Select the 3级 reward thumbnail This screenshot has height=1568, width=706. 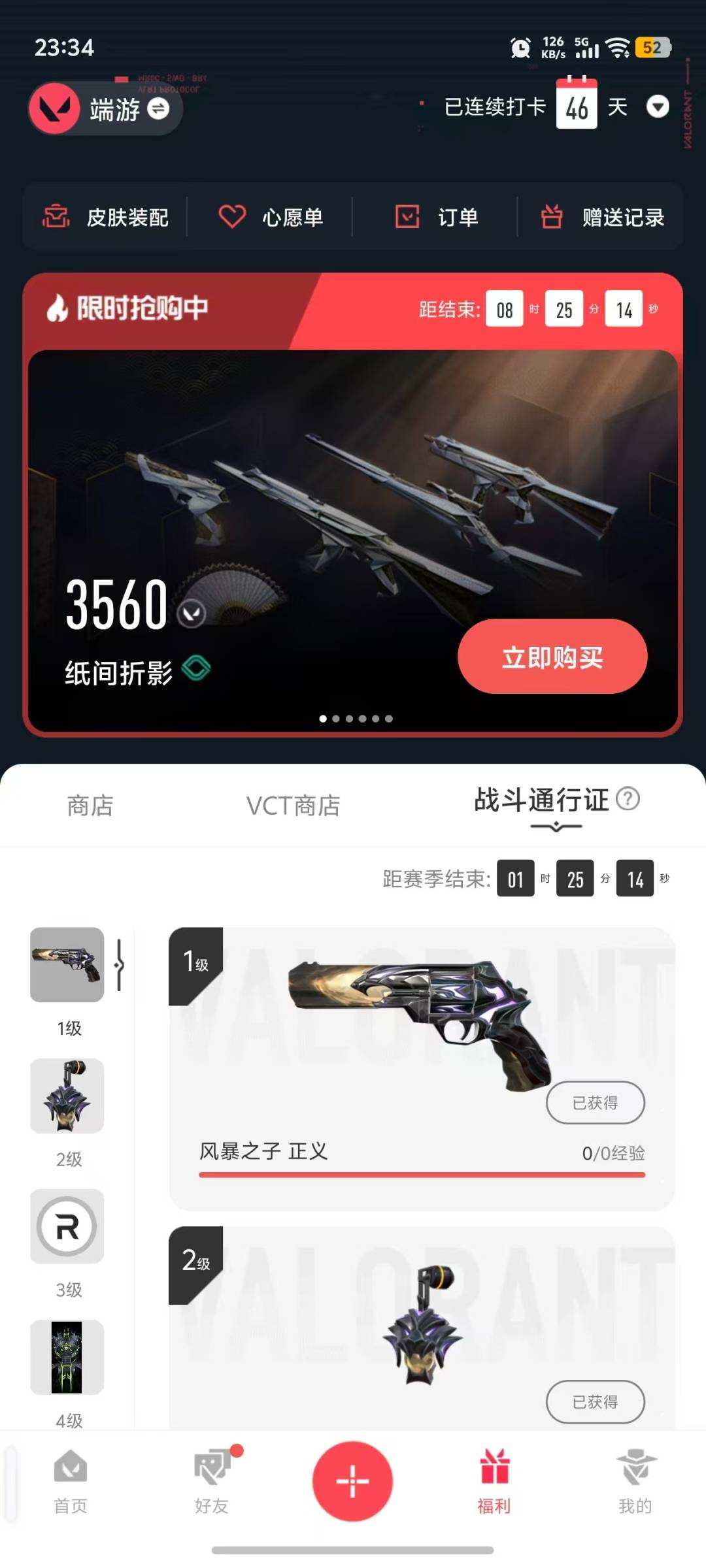click(66, 1227)
